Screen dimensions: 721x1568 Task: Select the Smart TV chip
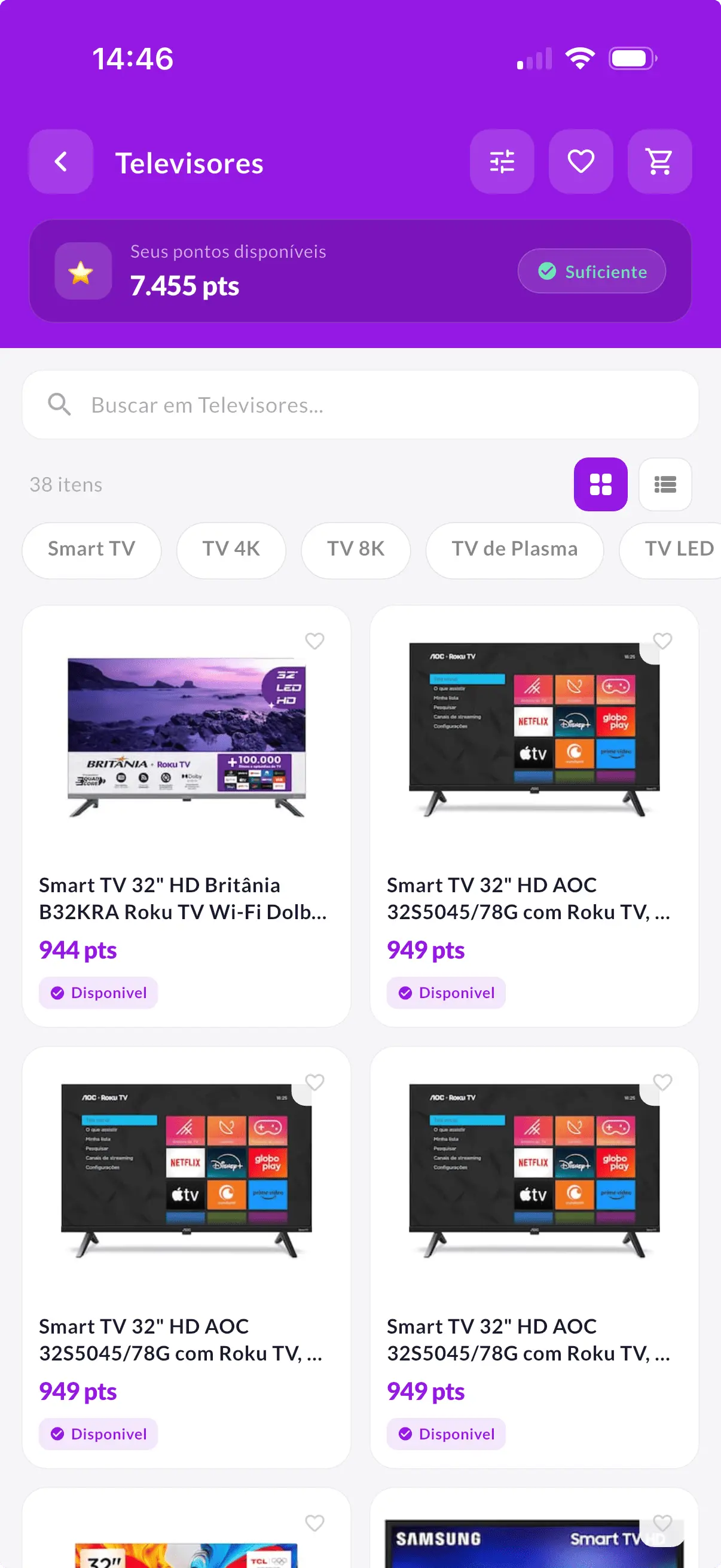[x=92, y=550]
